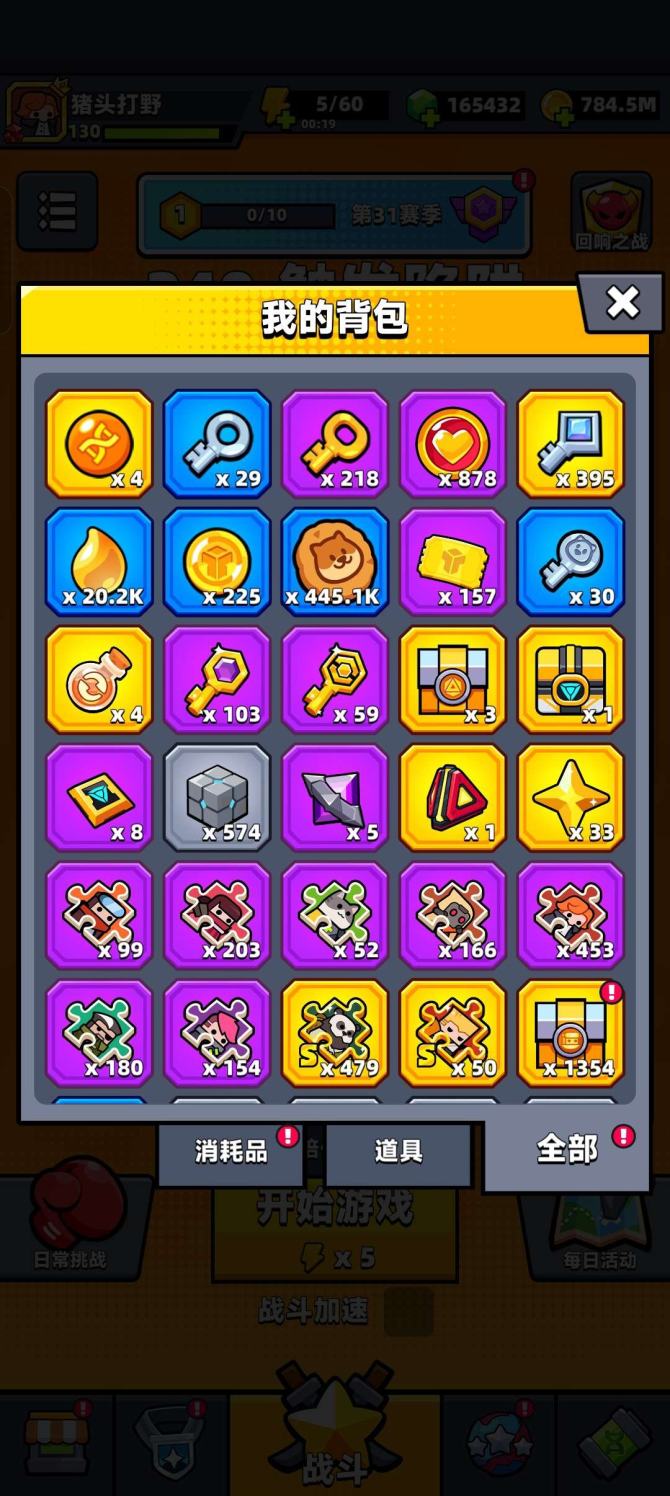This screenshot has width=670, height=1496.
Task: Open the silver key item x 29
Action: [217, 443]
